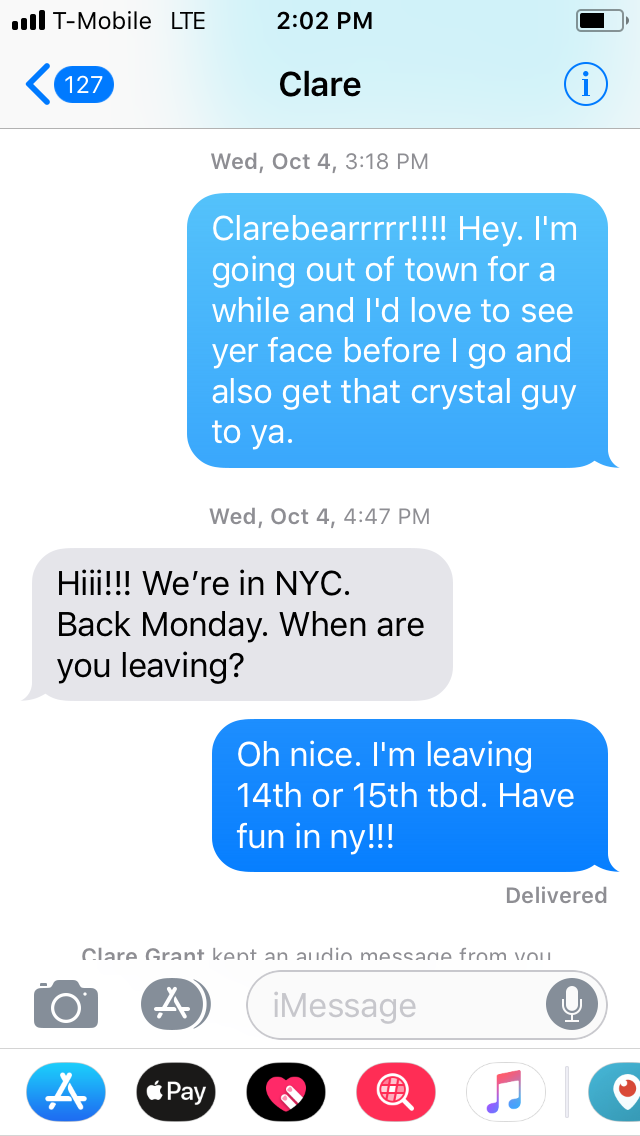The image size is (640, 1136).
Task: Open the Digital Touch heart app
Action: pyautogui.click(x=286, y=1091)
